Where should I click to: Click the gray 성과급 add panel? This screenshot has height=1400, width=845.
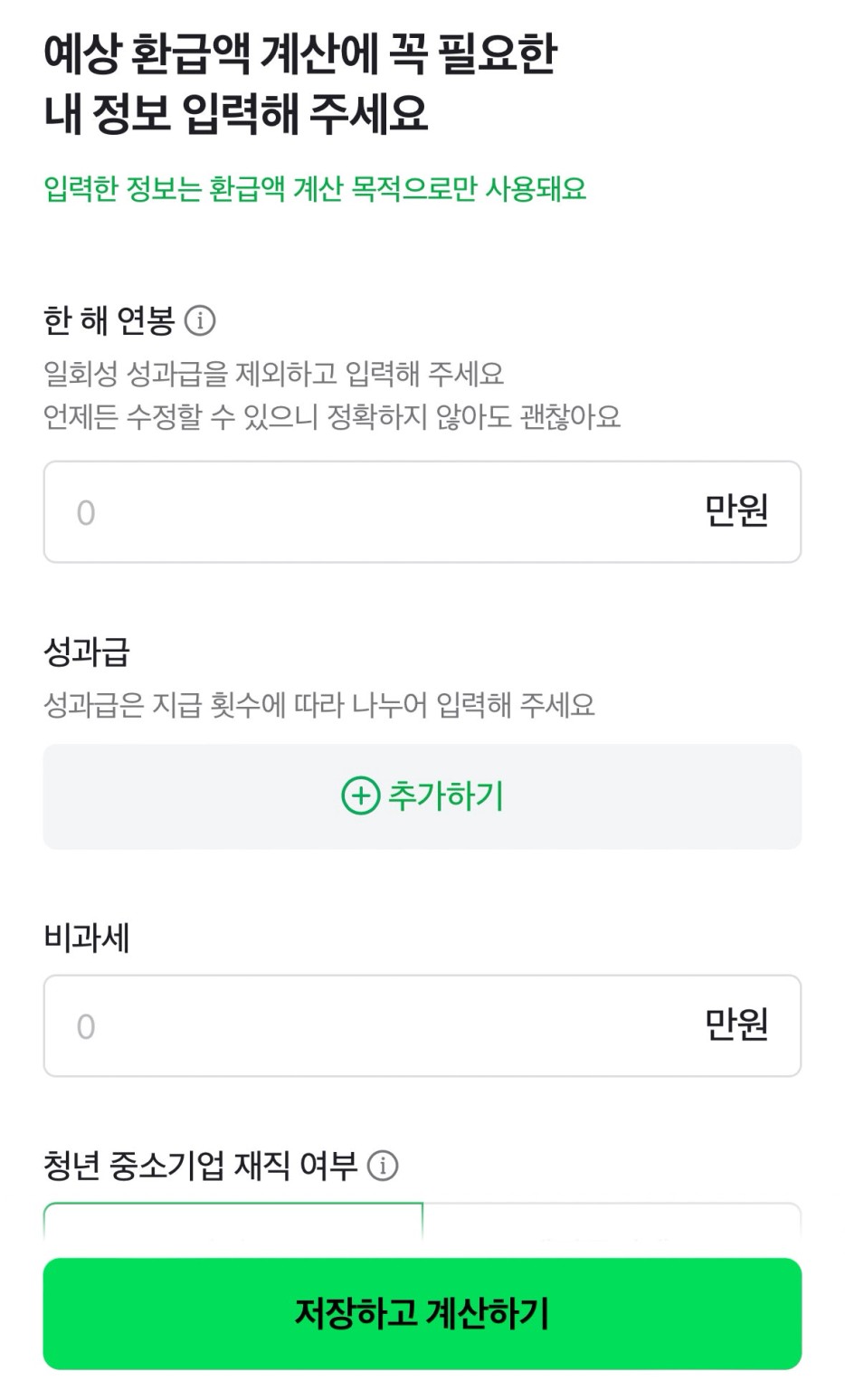[422, 797]
